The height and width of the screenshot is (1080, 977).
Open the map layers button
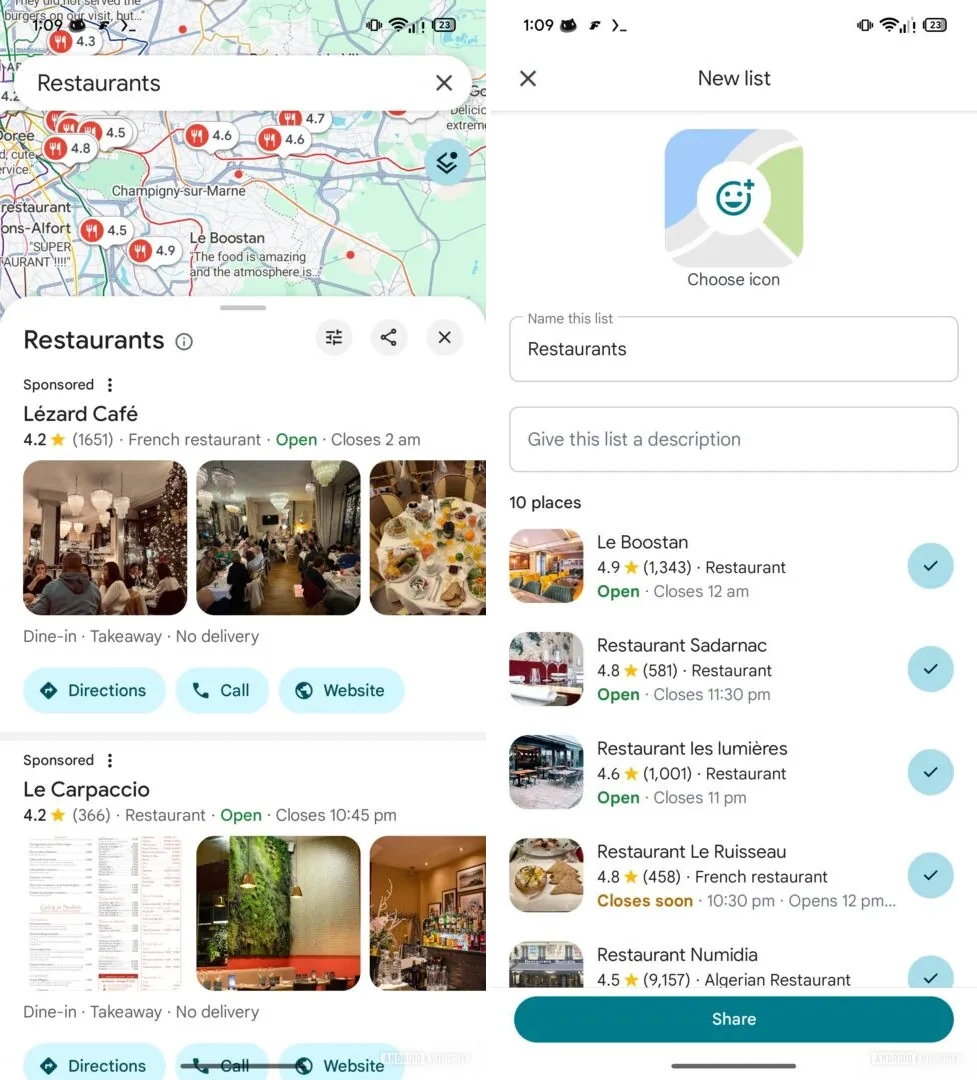446,162
